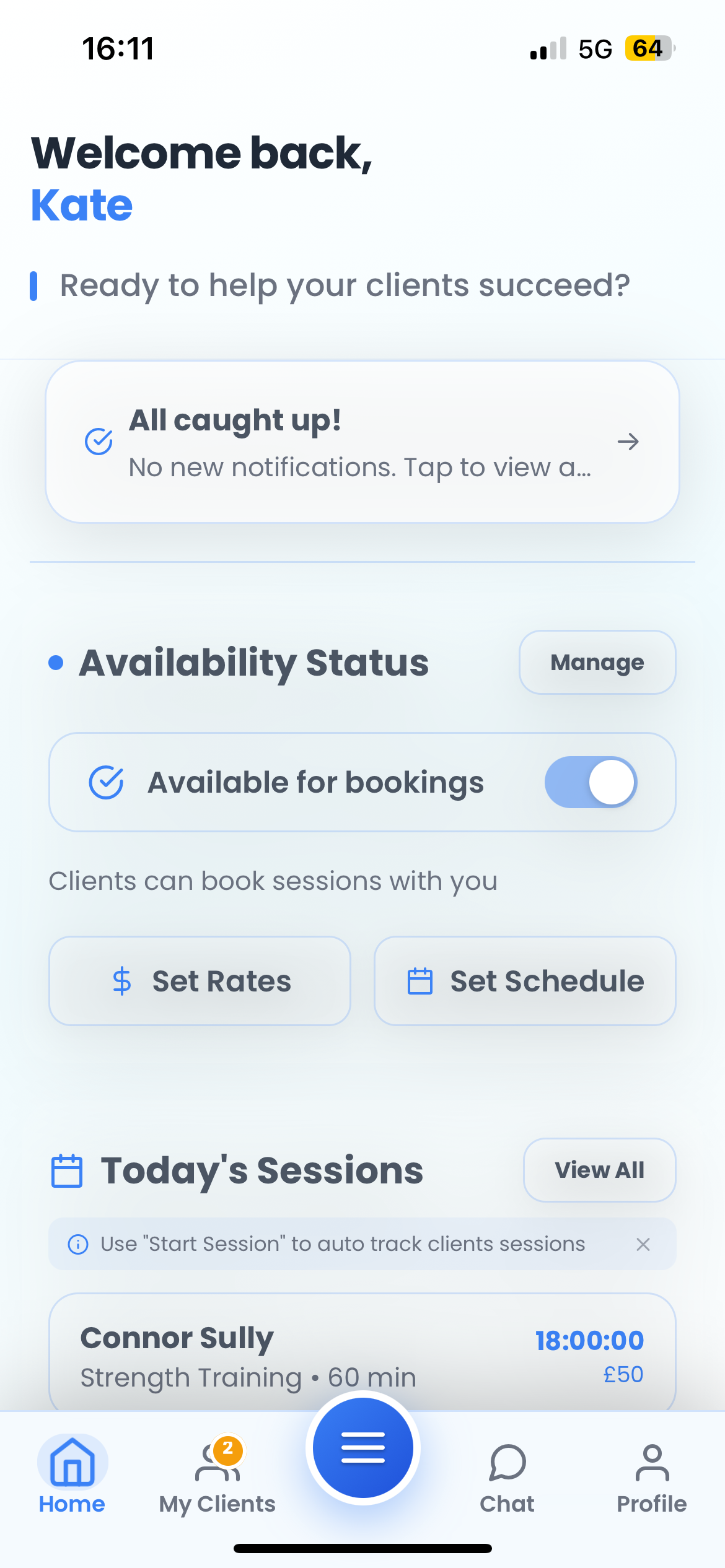This screenshot has width=725, height=1568.
Task: Open Set Schedule
Action: (525, 981)
